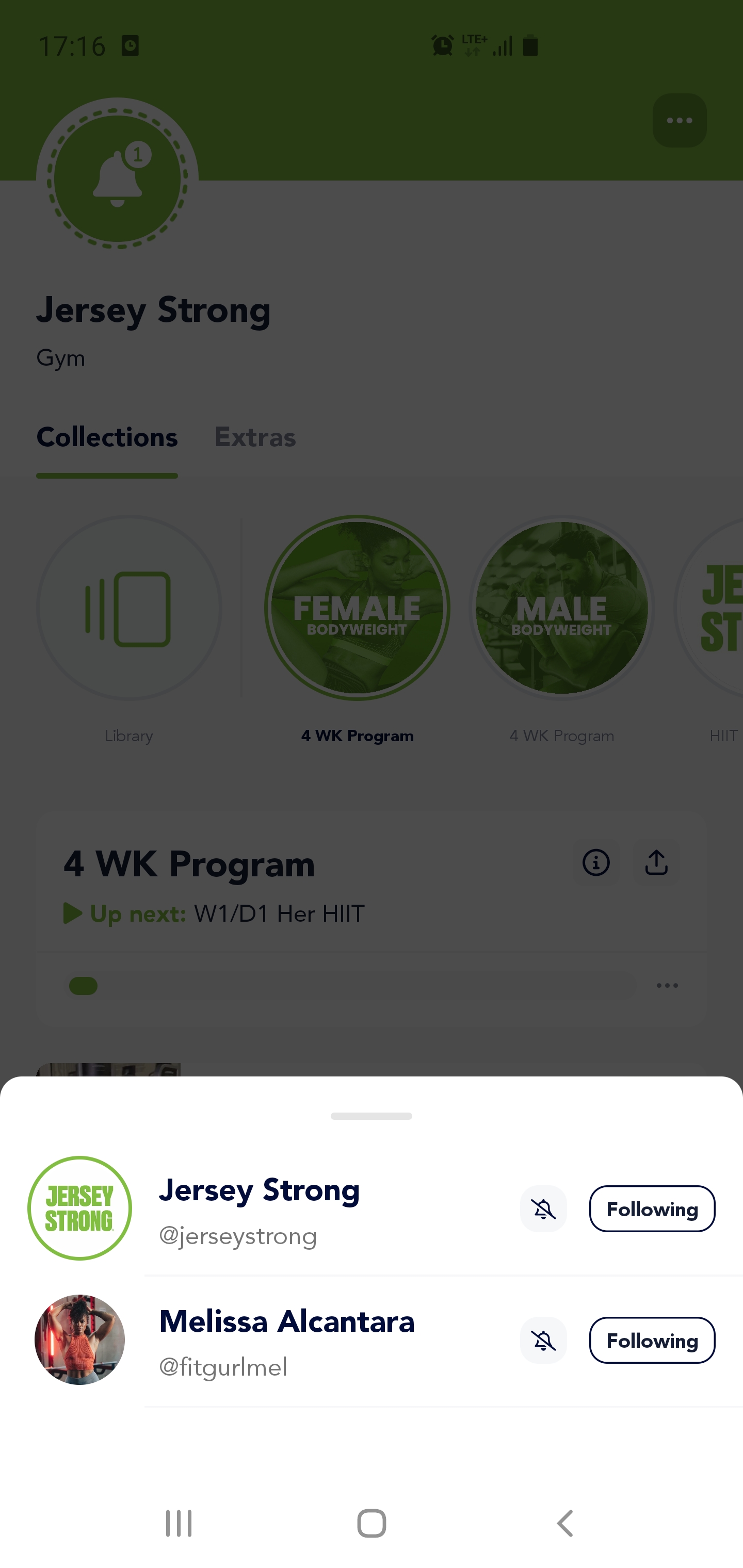This screenshot has height=1568, width=743.
Task: Go to the home screen
Action: (x=371, y=1524)
